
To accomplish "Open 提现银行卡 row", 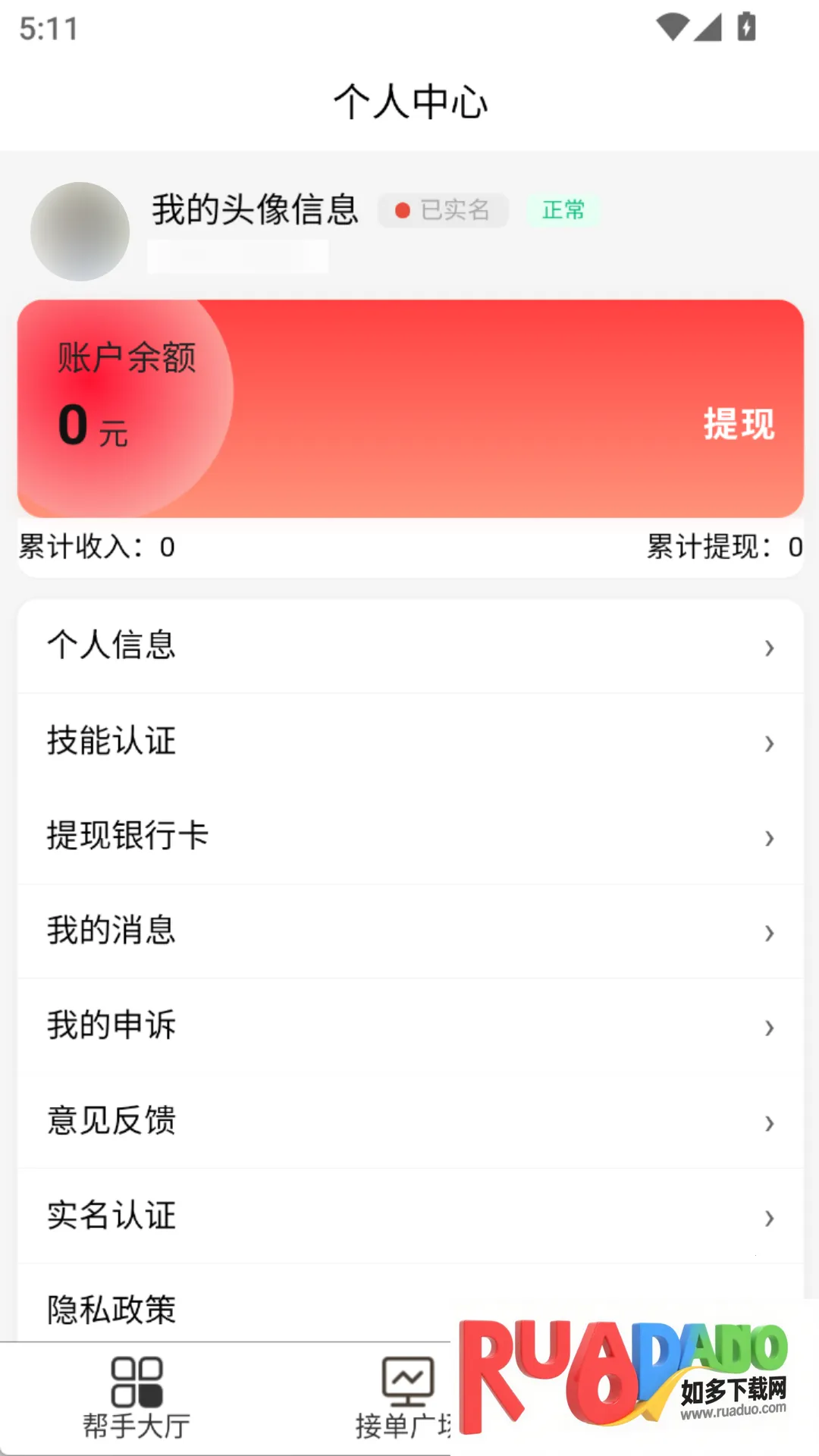I will pos(409,836).
